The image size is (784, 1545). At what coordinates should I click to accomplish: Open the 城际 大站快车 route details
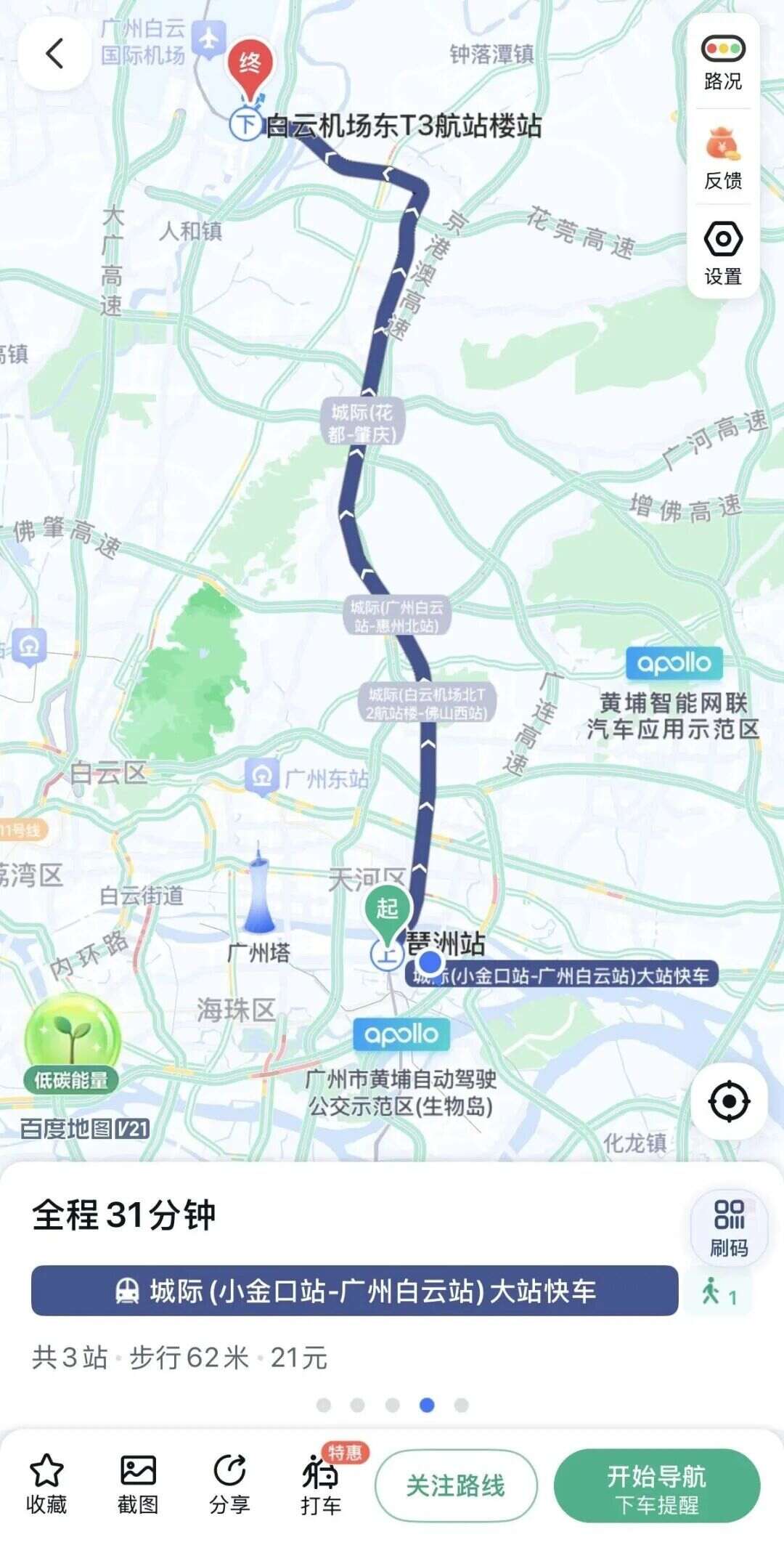pyautogui.click(x=354, y=1291)
